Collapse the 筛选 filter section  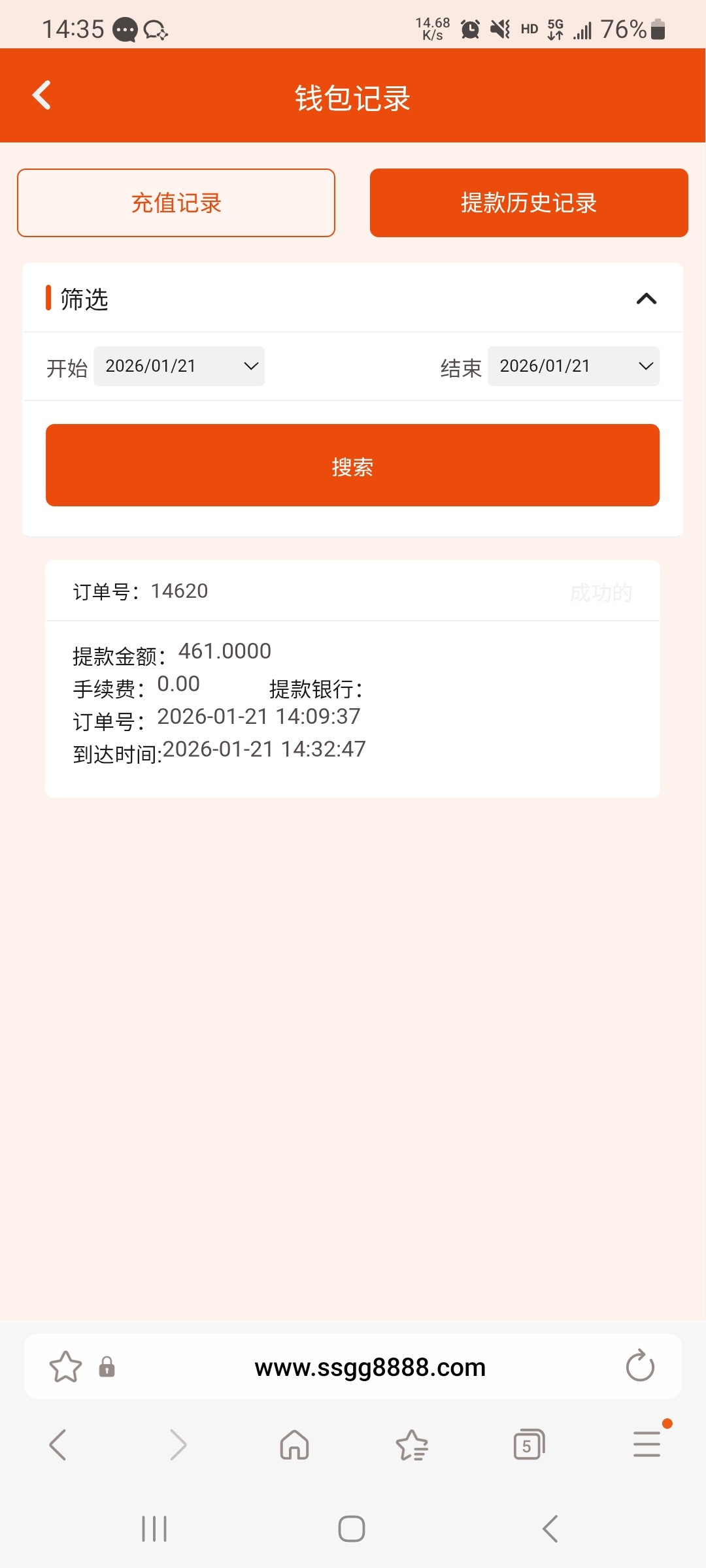(x=646, y=299)
